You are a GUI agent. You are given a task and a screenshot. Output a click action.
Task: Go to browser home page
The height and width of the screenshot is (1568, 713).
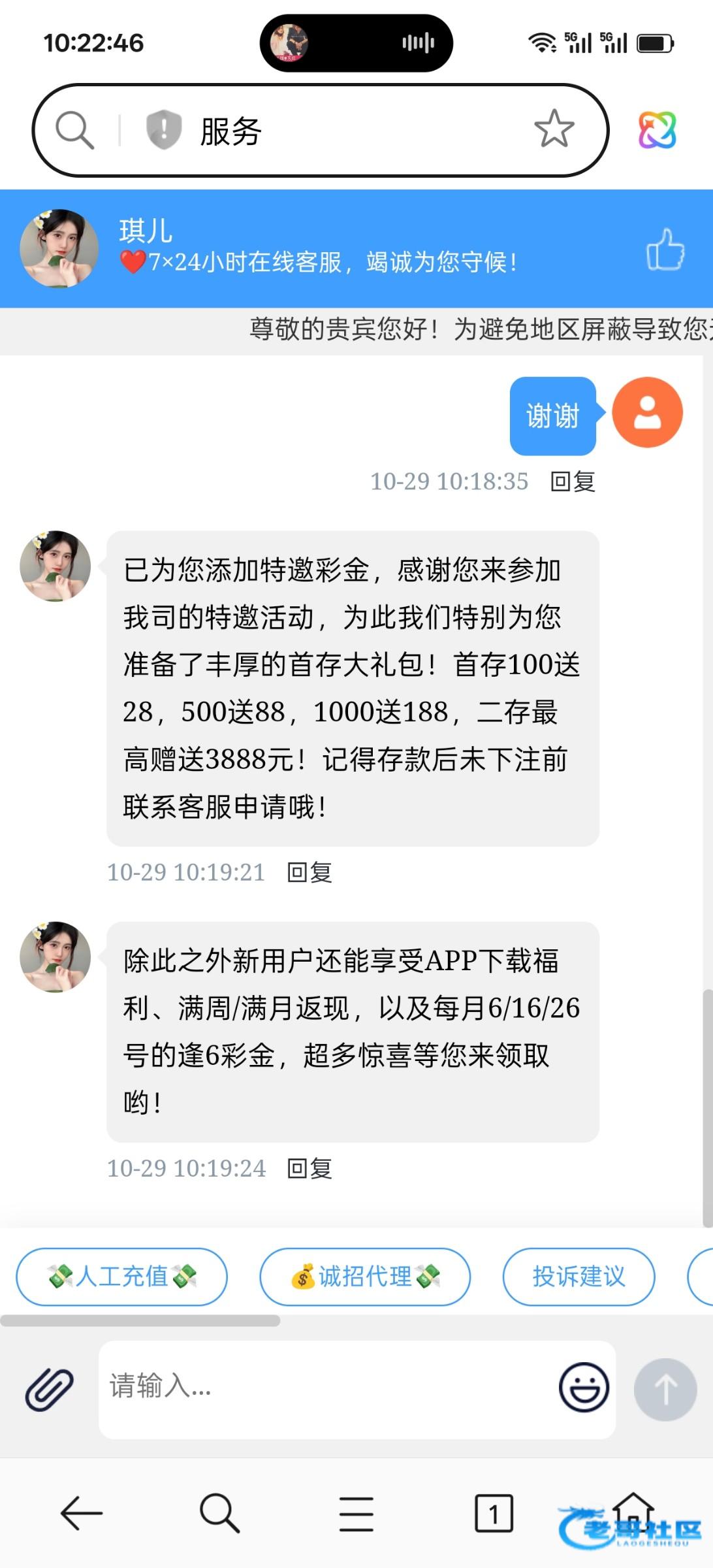point(632,1512)
